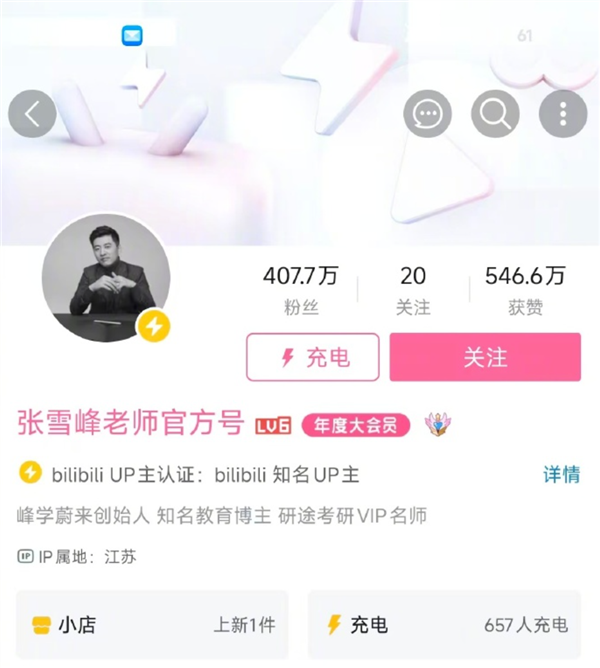View the profile avatar photo
Viewport: 600px width, 668px height.
pos(105,277)
